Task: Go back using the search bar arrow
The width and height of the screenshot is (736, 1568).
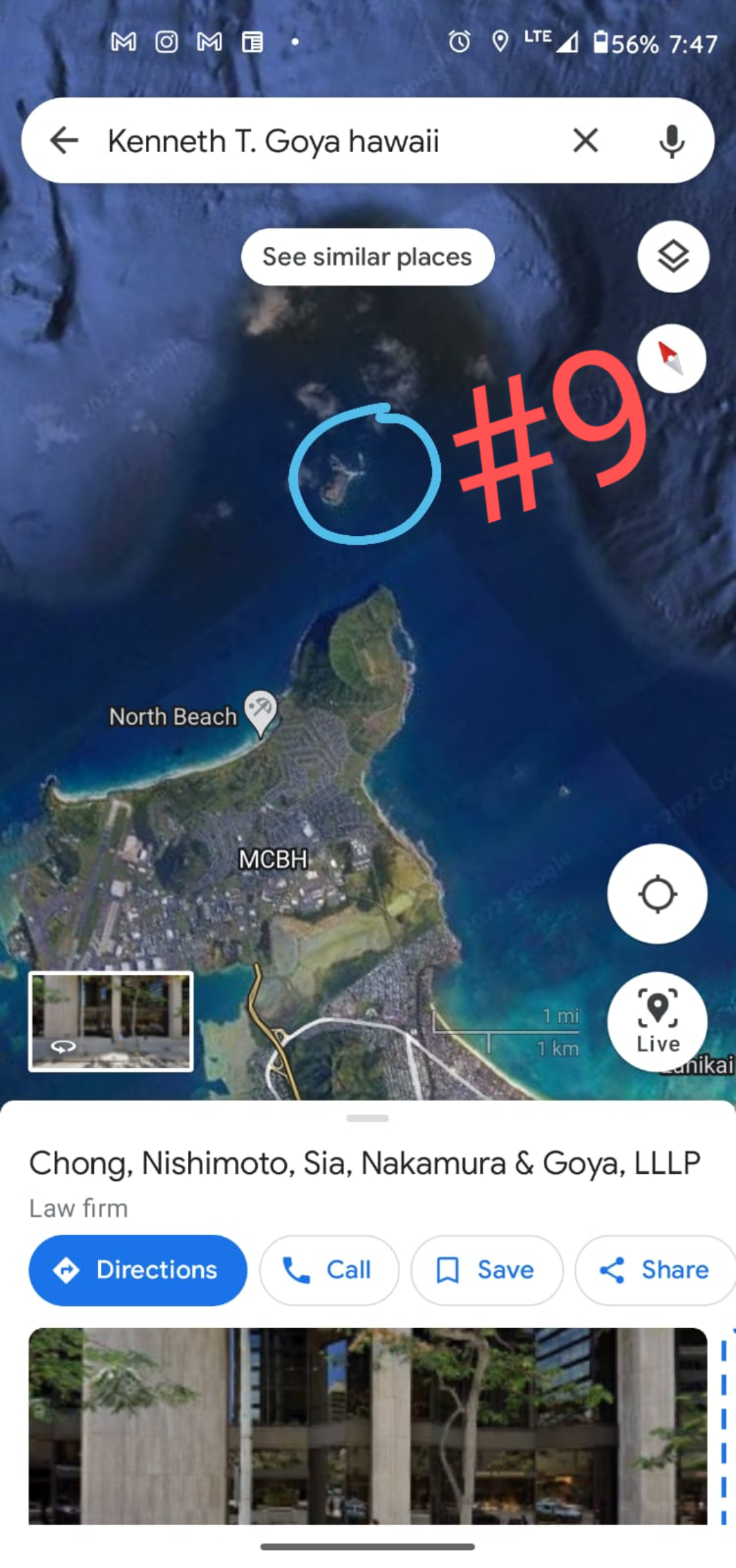Action: tap(65, 141)
